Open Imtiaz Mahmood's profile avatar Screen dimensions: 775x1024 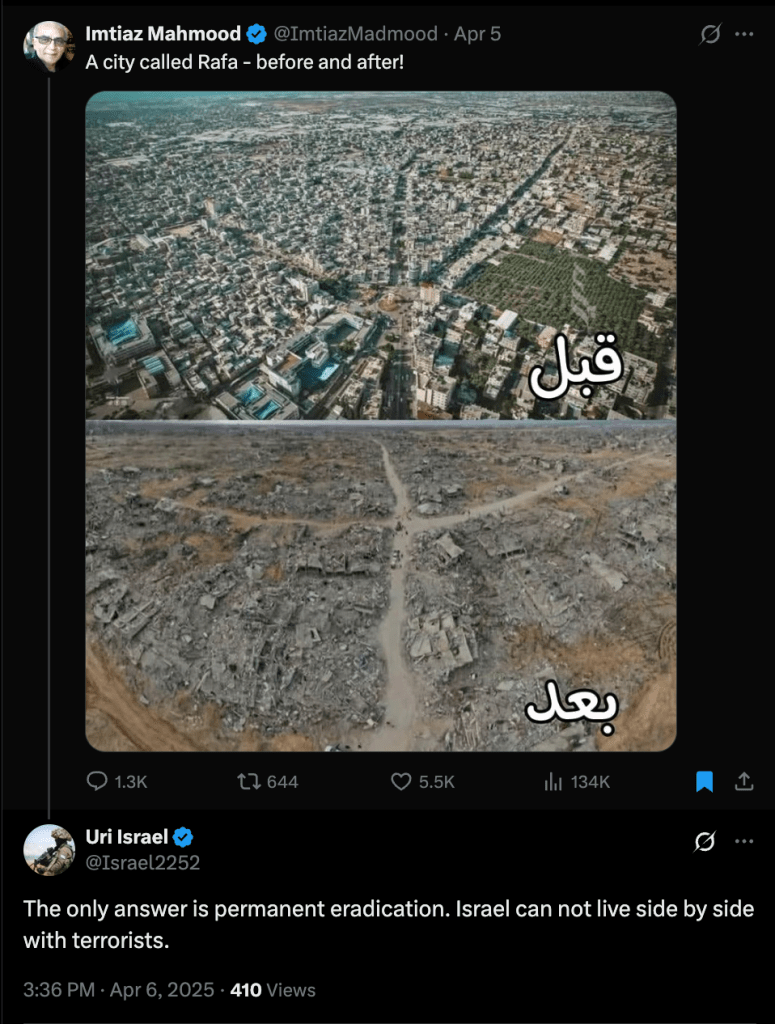pos(48,46)
